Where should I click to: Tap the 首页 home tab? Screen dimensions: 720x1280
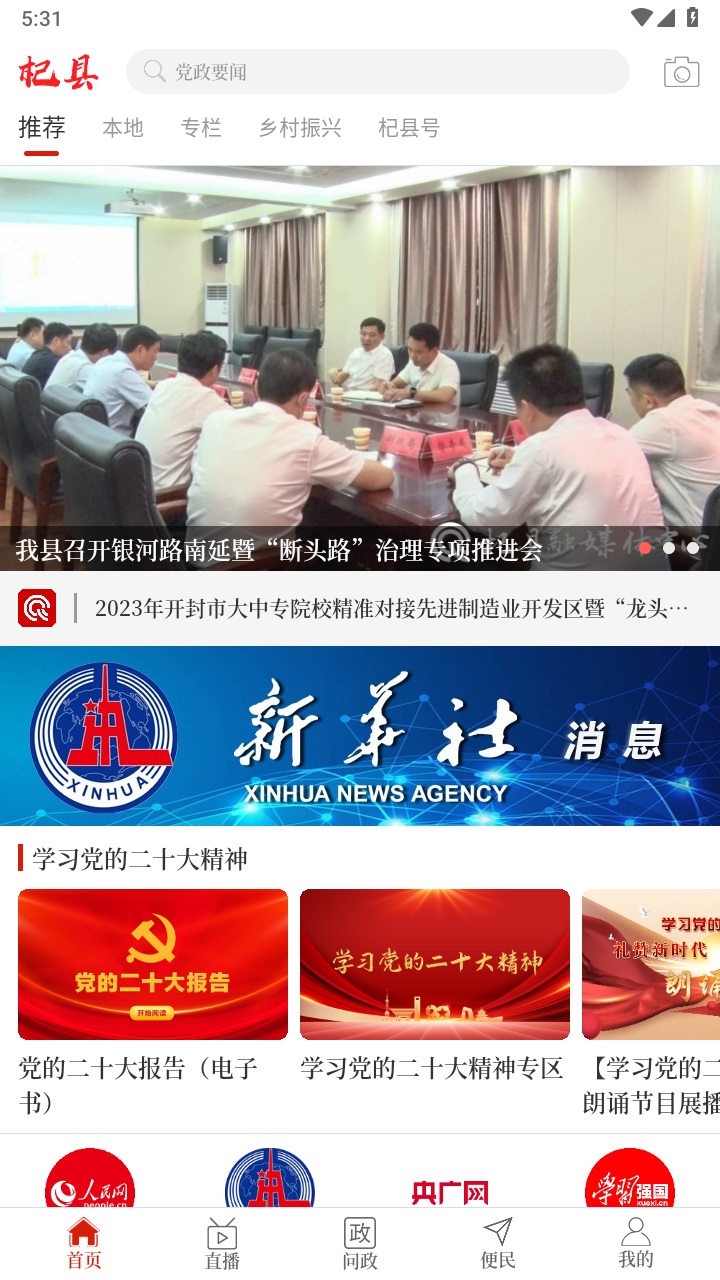84,1244
